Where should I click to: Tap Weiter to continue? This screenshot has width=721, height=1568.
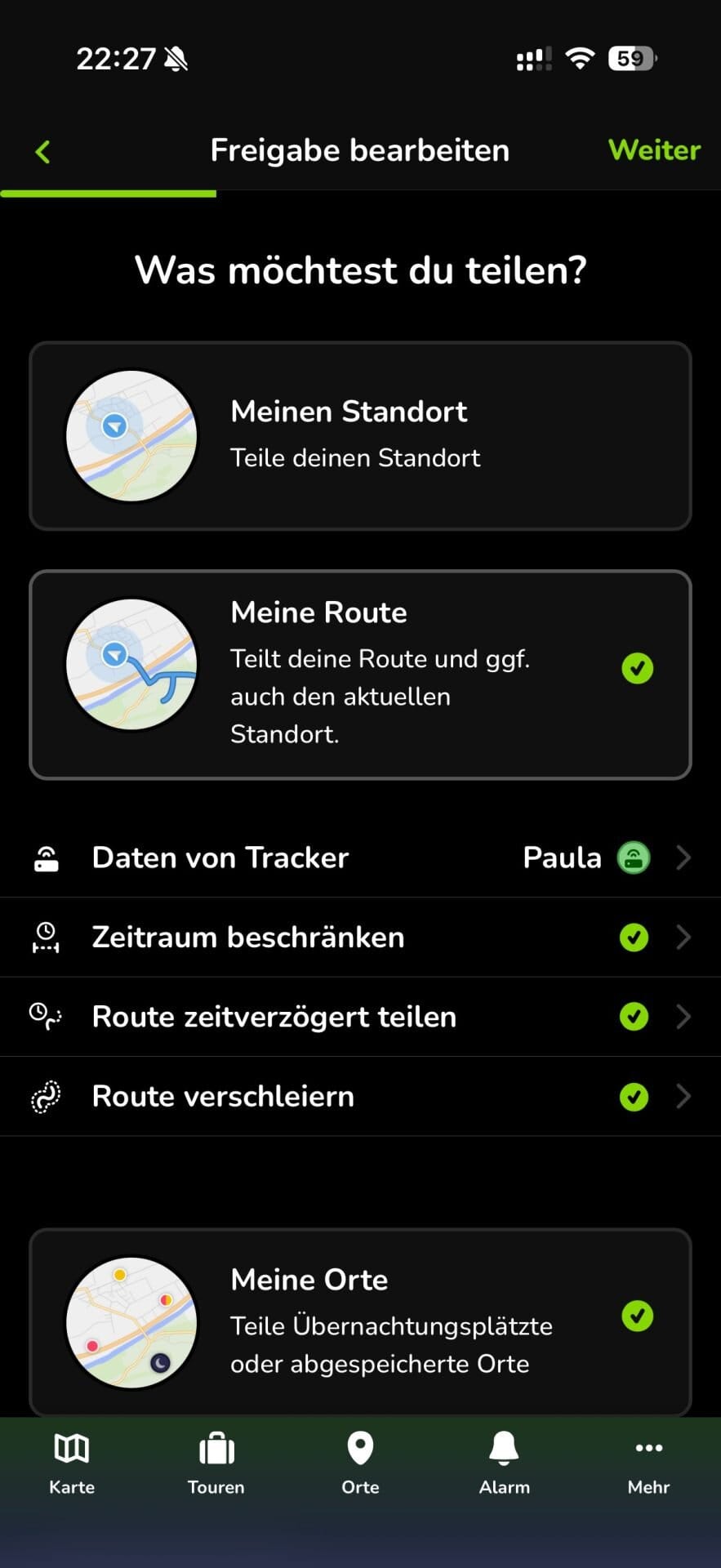(654, 150)
